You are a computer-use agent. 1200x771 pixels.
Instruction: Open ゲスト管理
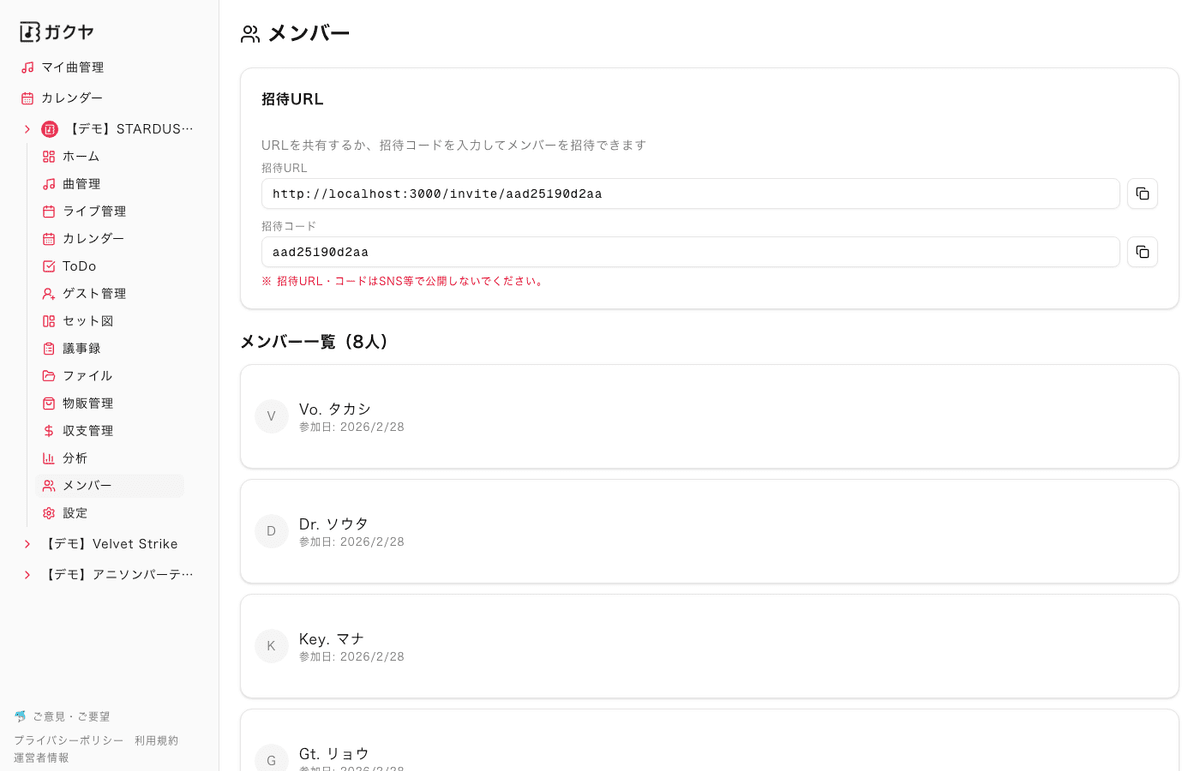94,293
